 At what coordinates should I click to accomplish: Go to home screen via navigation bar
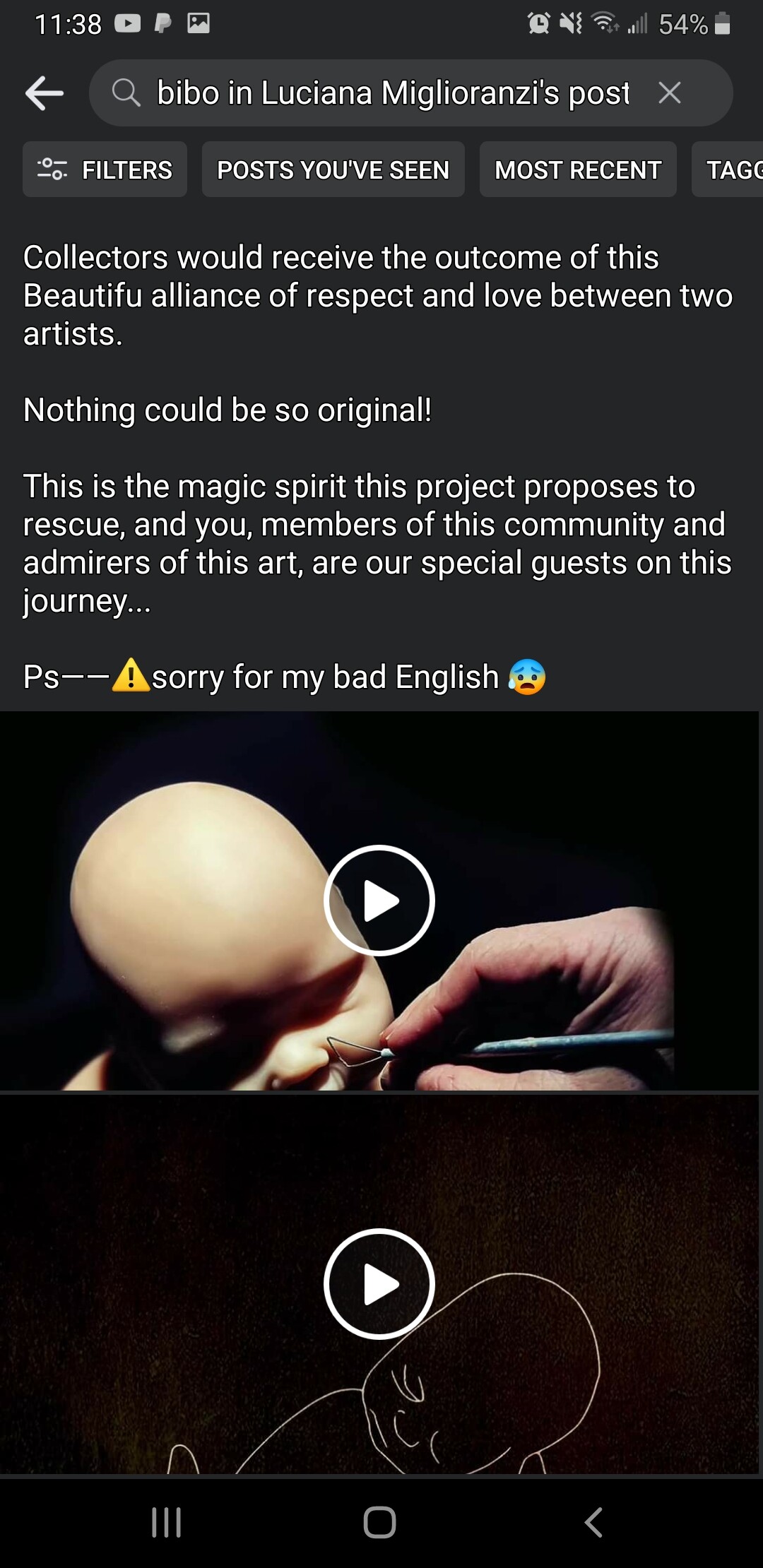tap(379, 1522)
